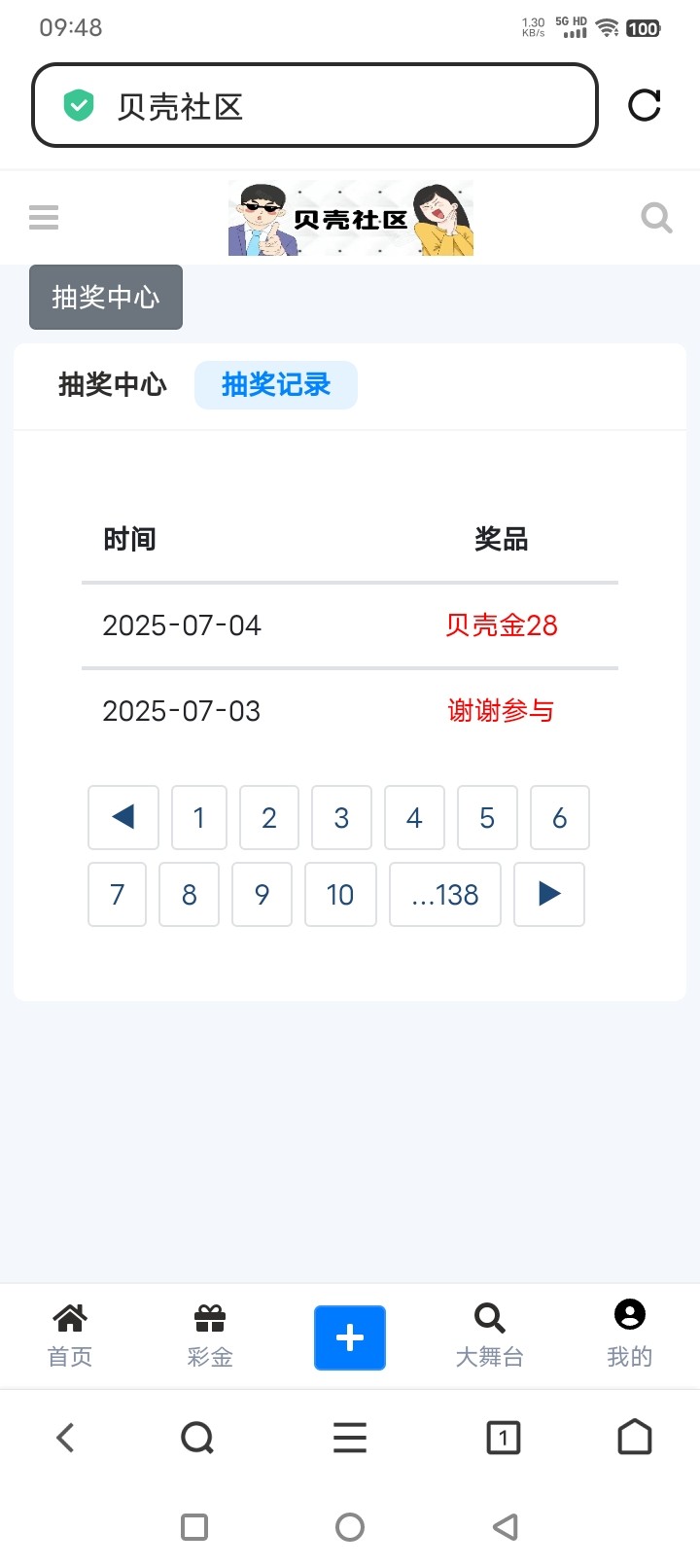Viewport: 700px width, 1568px height.
Task: Open page 10 of the records
Action: [340, 894]
